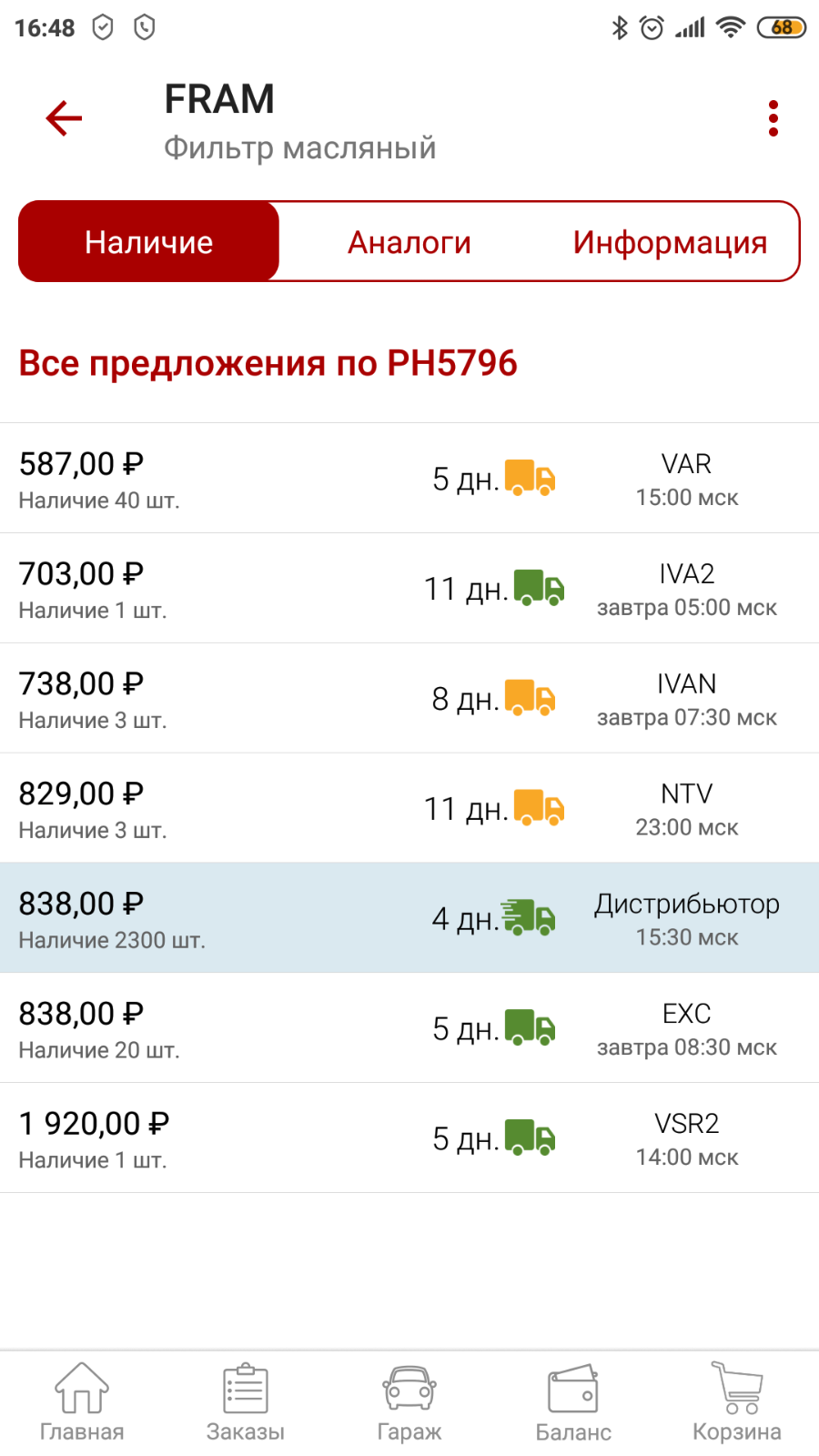Switch to the Аналоги tab

click(409, 242)
